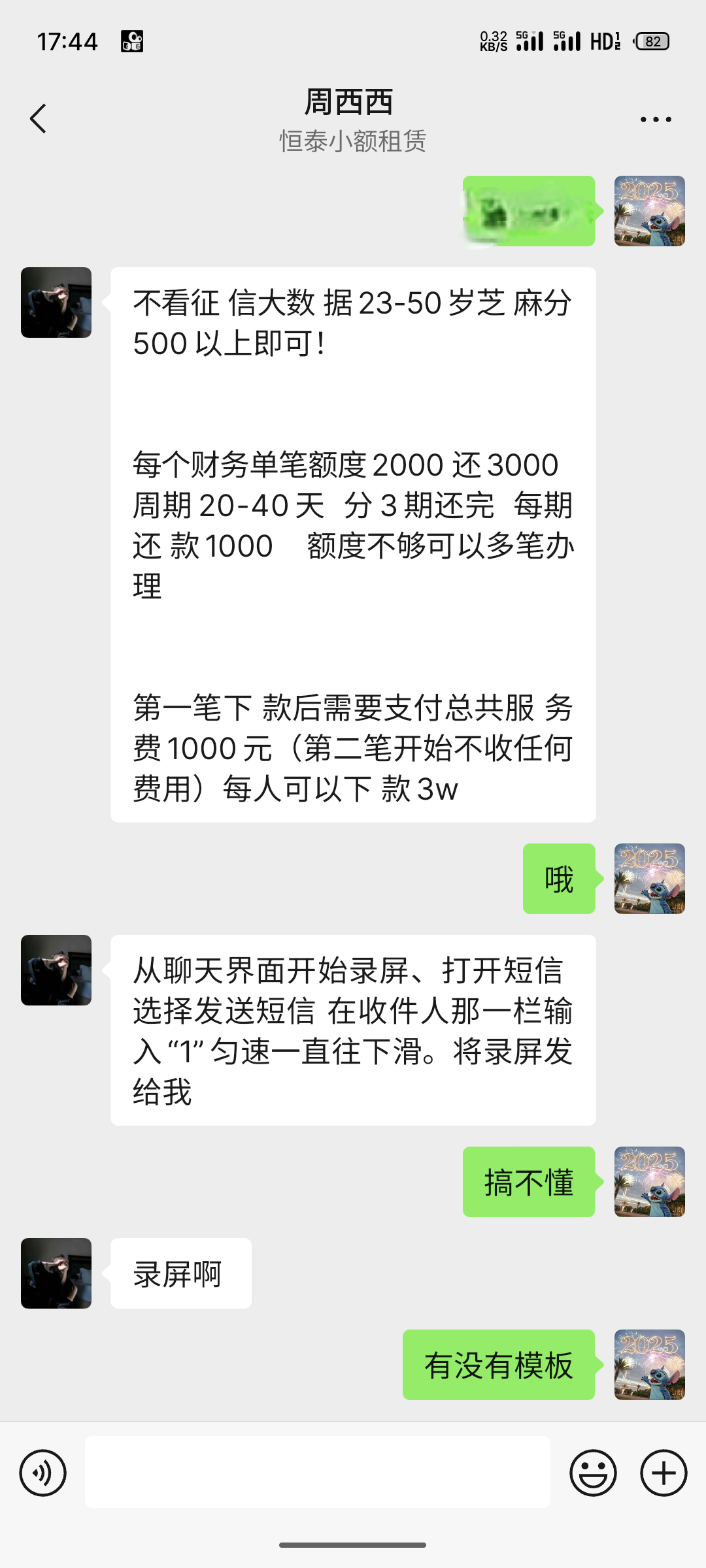Open the blurred image message at top
The height and width of the screenshot is (1568, 706).
[528, 211]
